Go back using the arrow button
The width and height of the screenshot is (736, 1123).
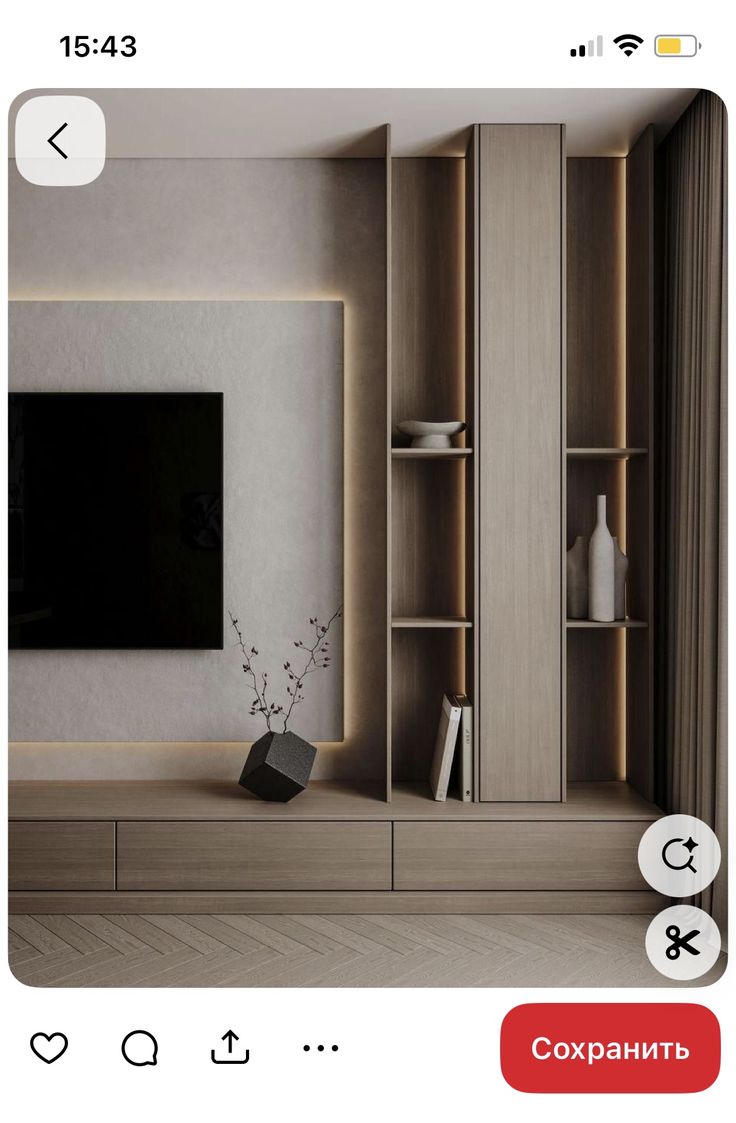(x=59, y=141)
